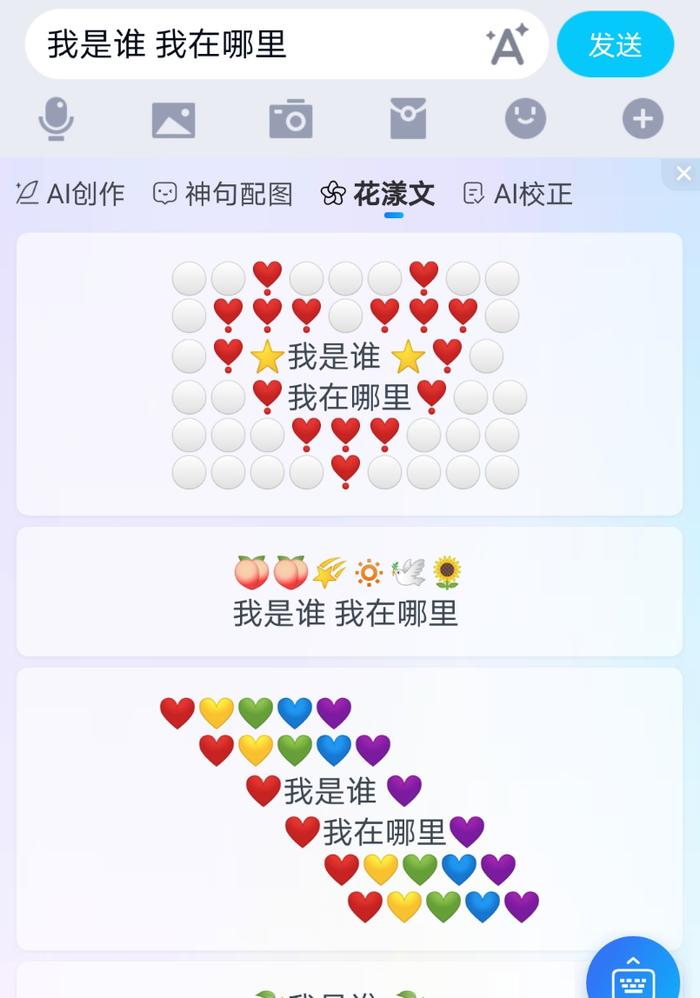Screen dimensions: 700x998
Task: Open the emoji smiley panel
Action: [525, 120]
